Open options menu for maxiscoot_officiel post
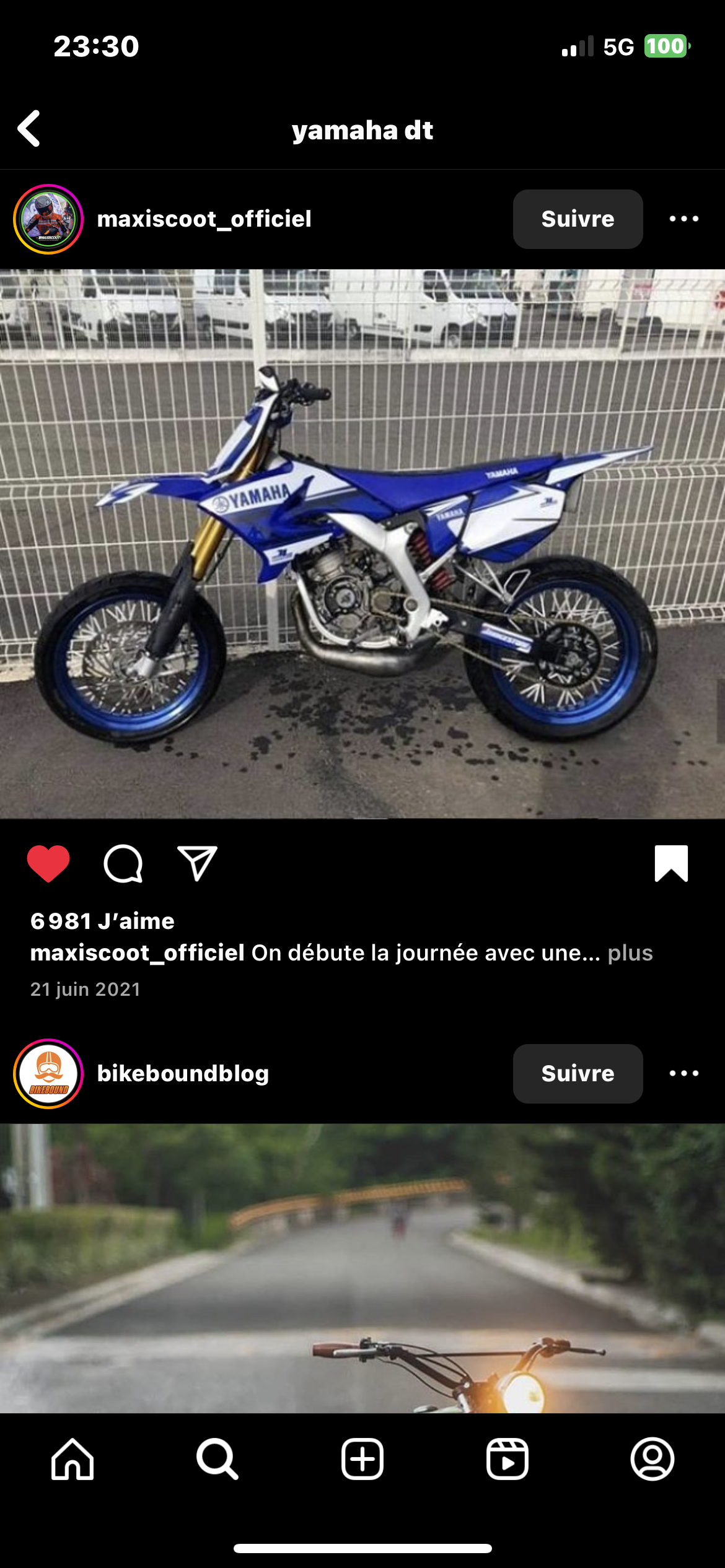This screenshot has height=1568, width=725. click(x=683, y=219)
